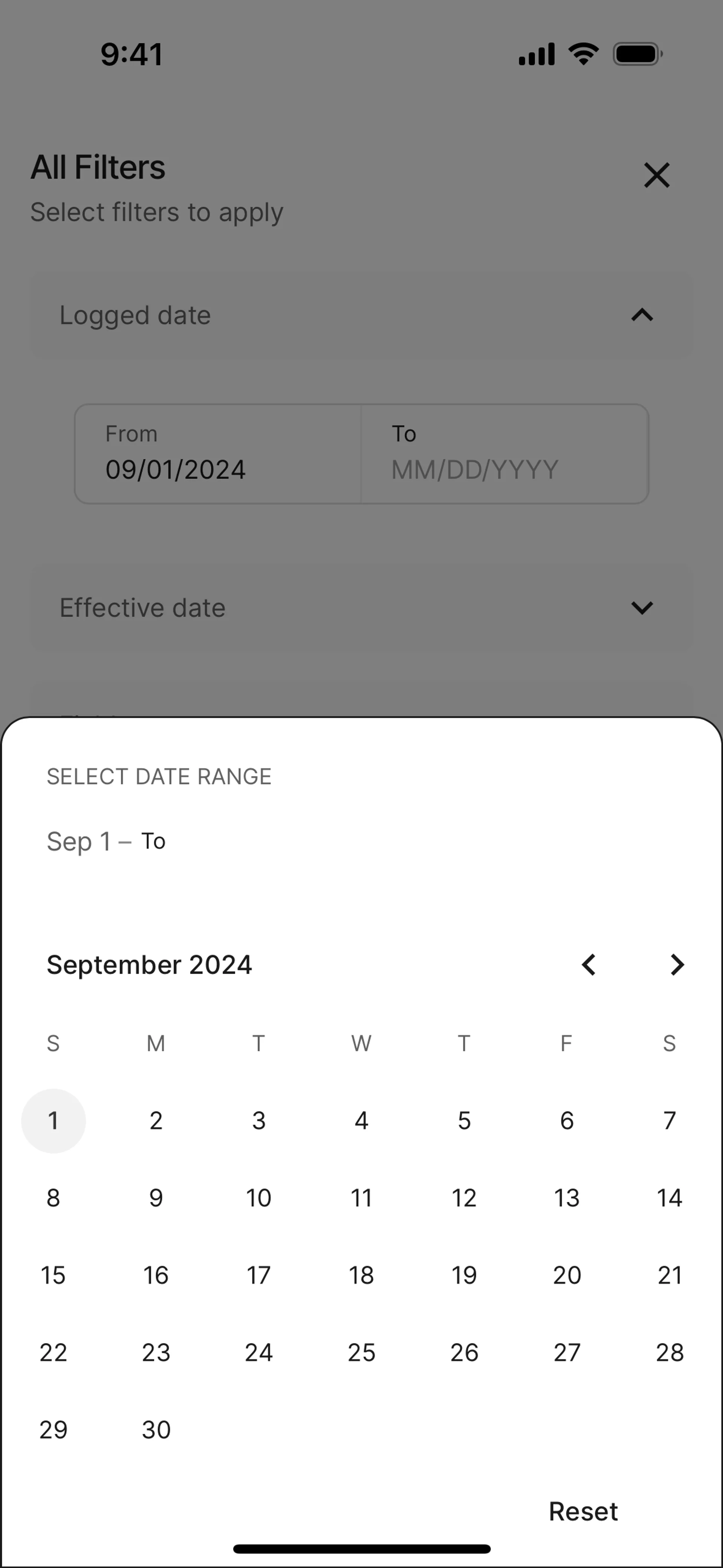The width and height of the screenshot is (723, 1568).
Task: Edit the From date field
Action: (x=218, y=454)
